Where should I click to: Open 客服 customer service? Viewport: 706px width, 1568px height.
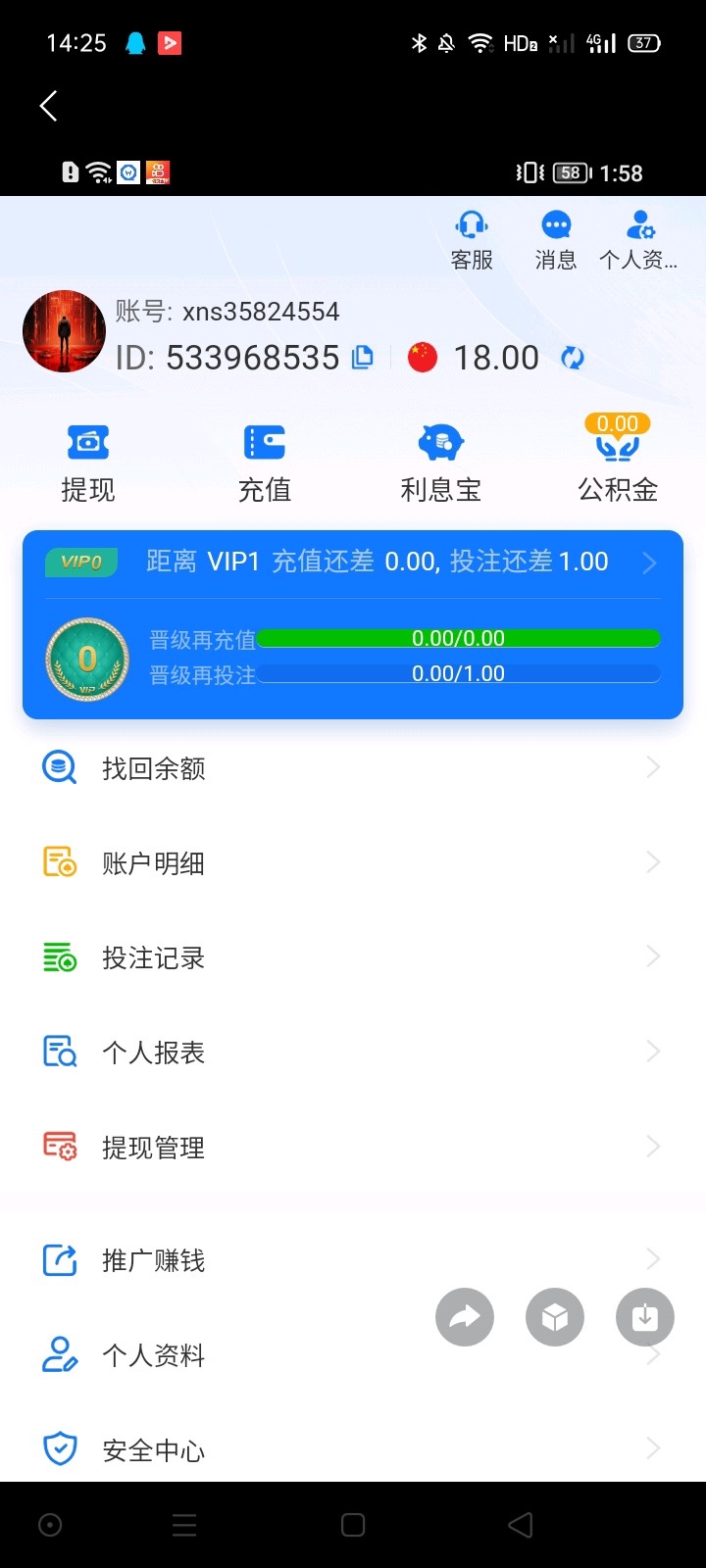click(472, 240)
